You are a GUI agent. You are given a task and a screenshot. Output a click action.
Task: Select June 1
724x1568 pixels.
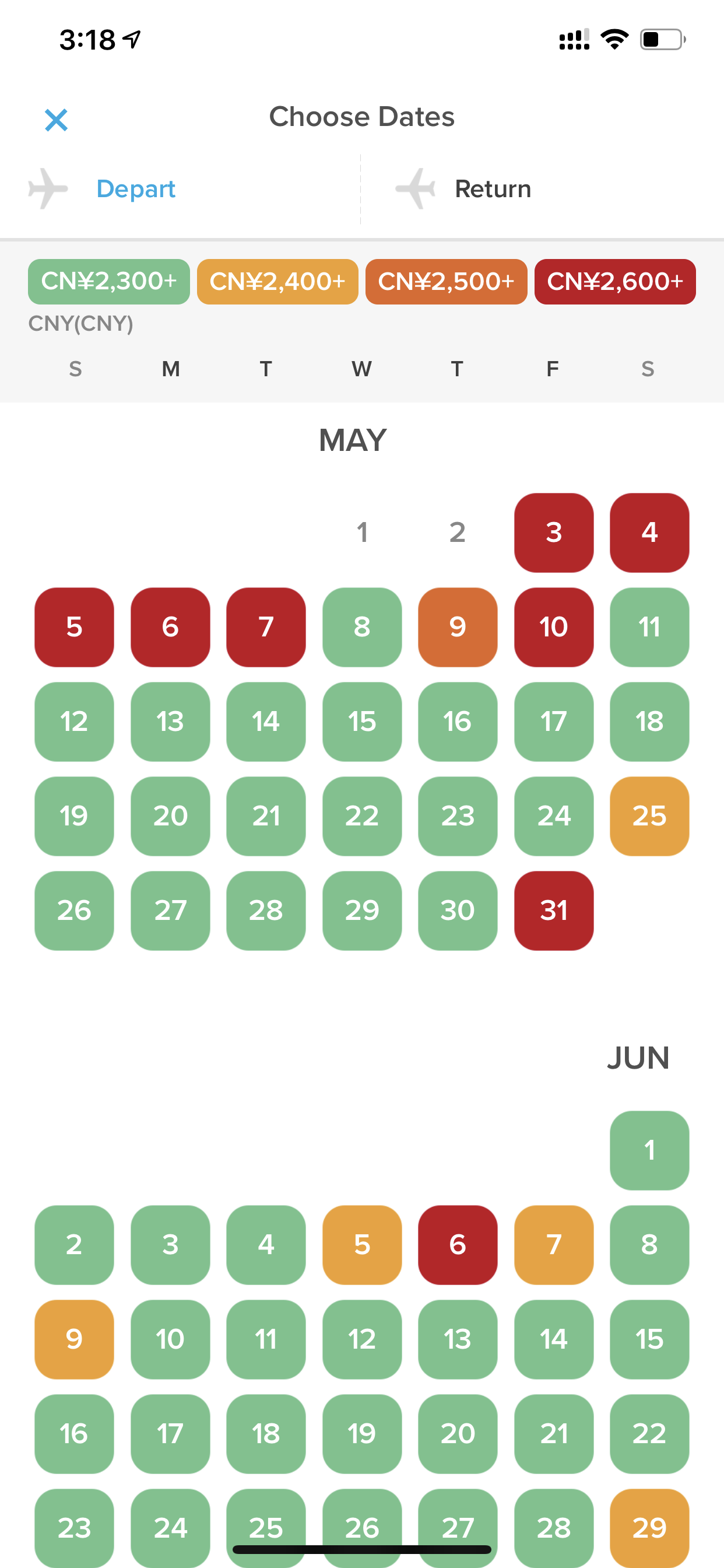[x=649, y=1150]
